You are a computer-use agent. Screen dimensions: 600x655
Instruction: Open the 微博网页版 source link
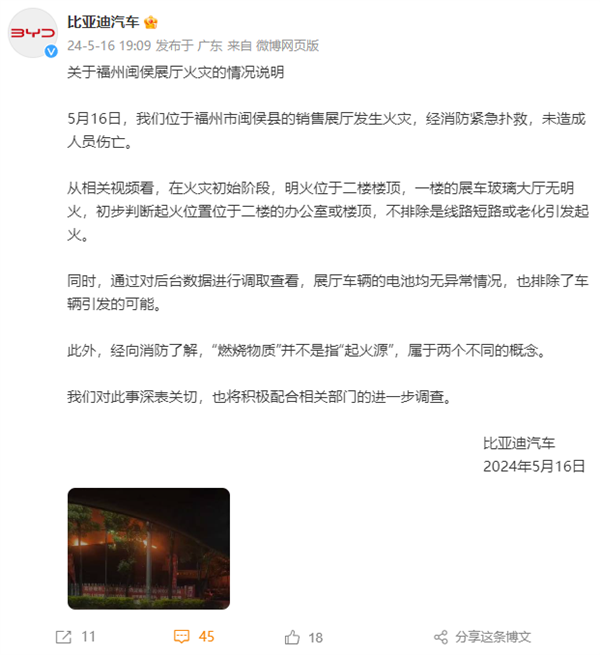pyautogui.click(x=287, y=45)
